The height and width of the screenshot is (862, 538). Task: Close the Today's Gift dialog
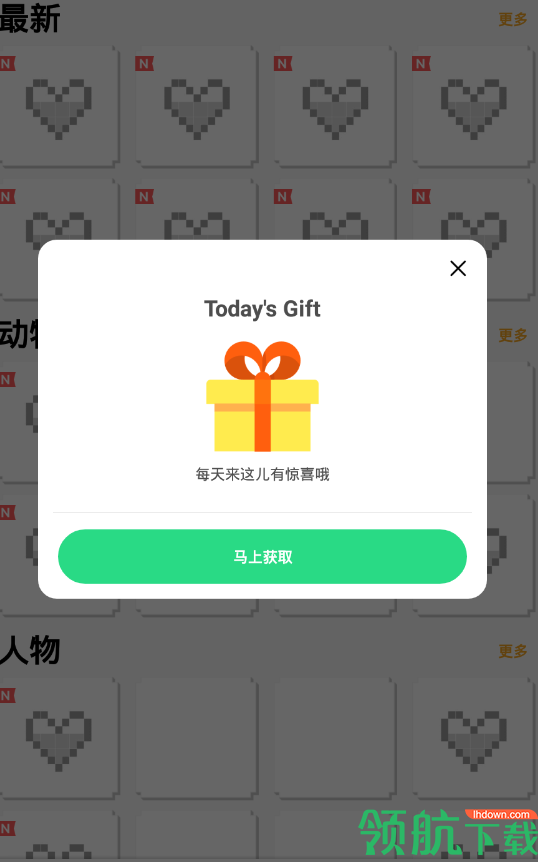[x=458, y=268]
